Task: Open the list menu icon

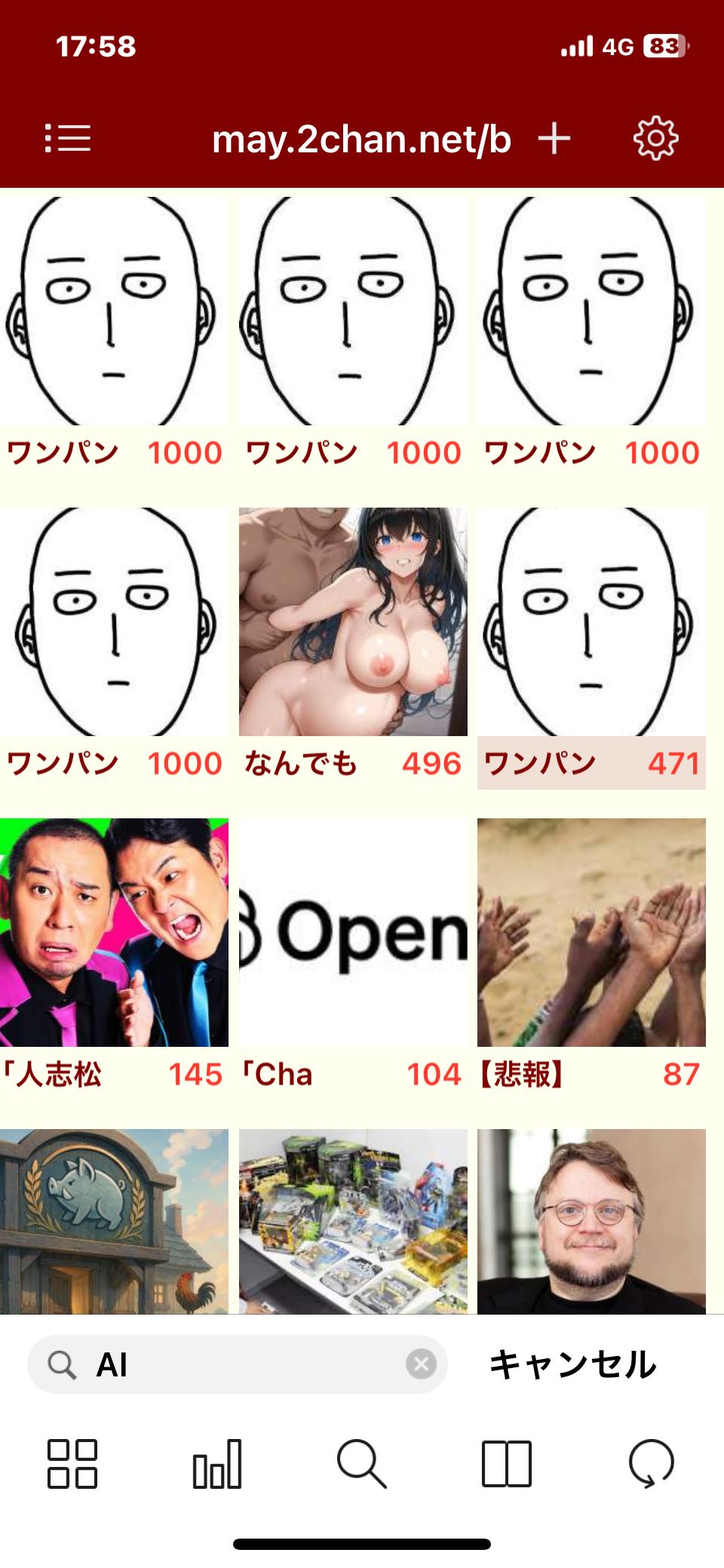Action: pyautogui.click(x=68, y=139)
